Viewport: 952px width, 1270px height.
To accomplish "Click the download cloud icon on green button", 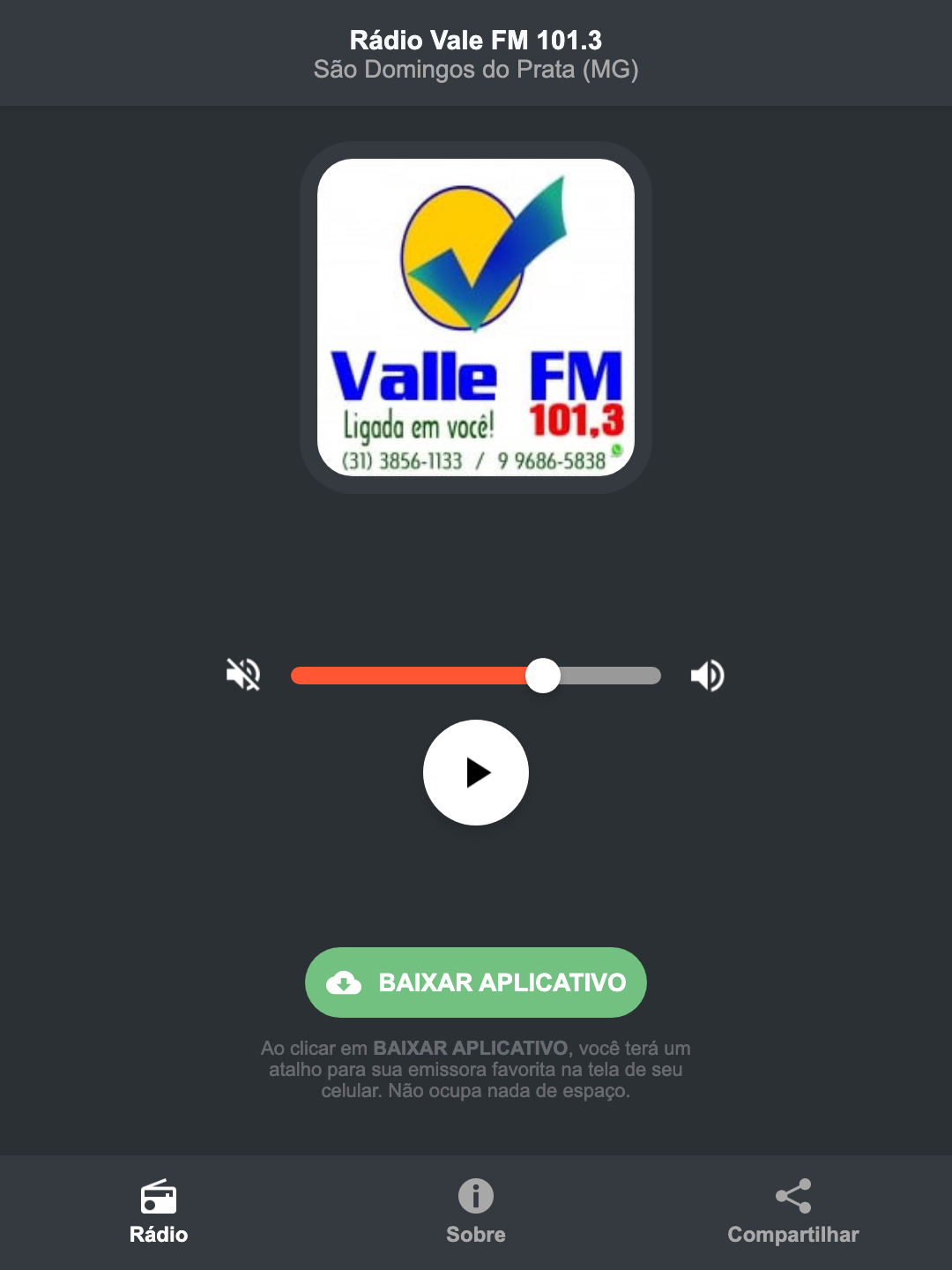I will 346,982.
